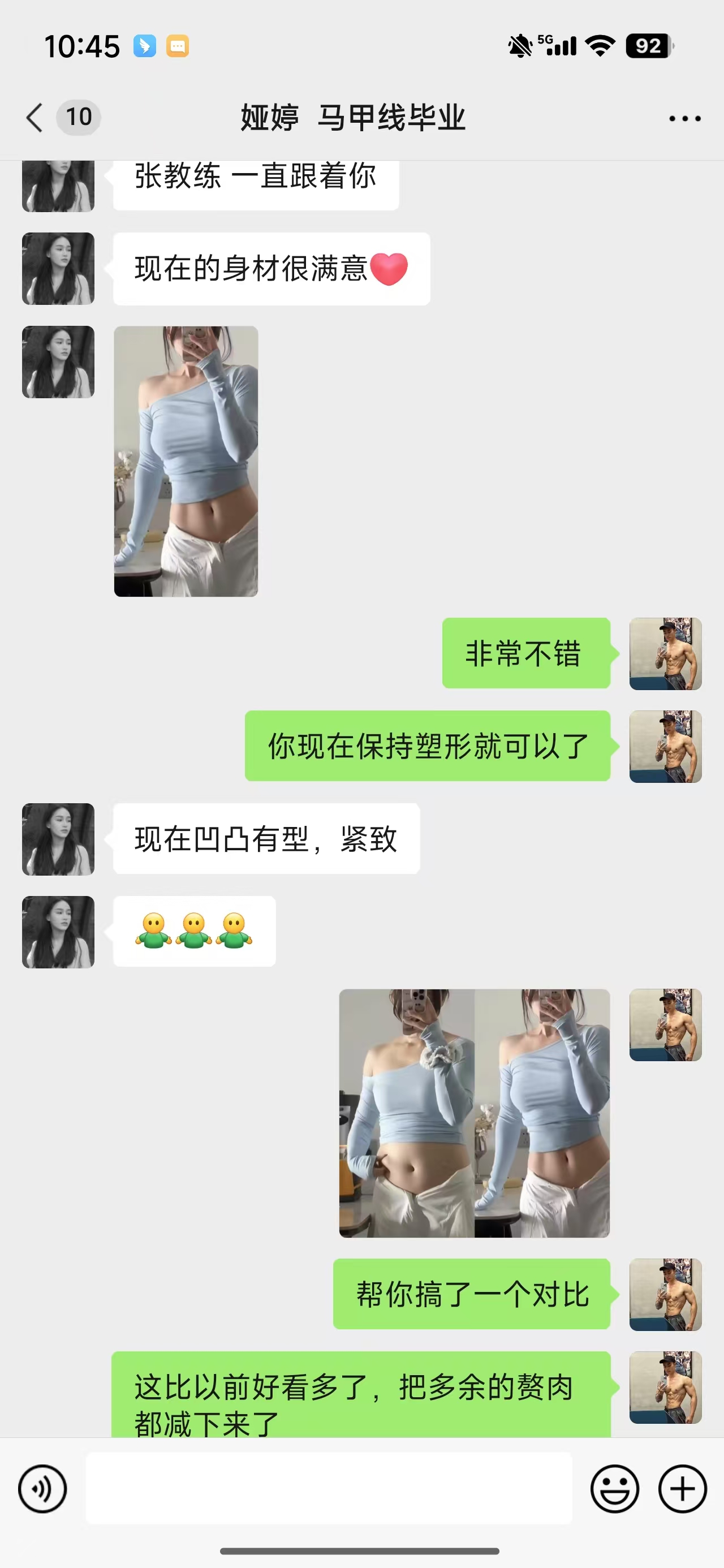Open the plus attachments menu
The height and width of the screenshot is (1568, 724).
pos(683,1489)
